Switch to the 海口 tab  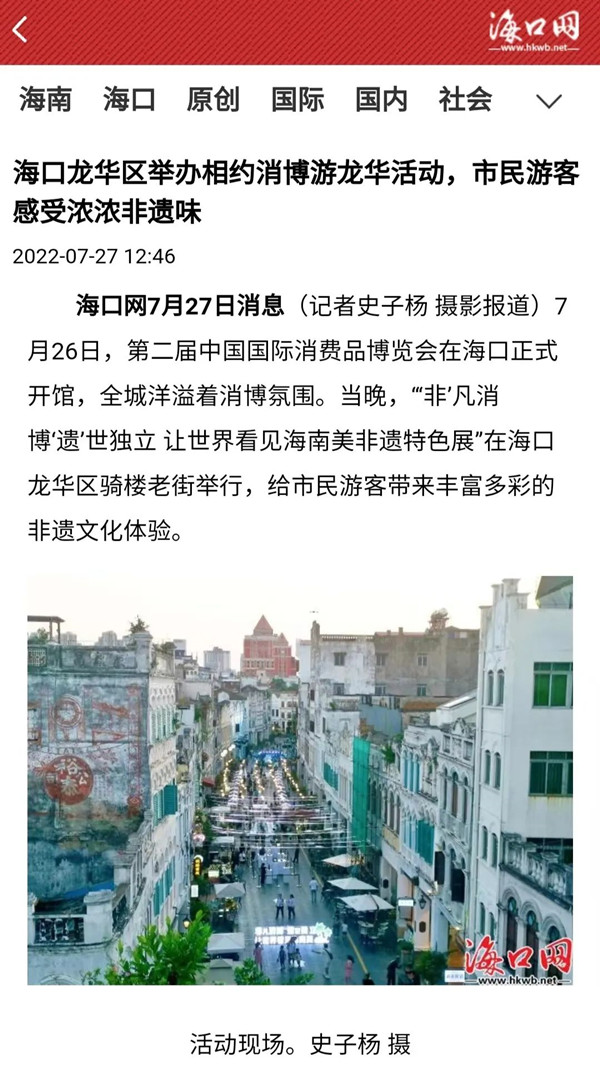pos(129,99)
